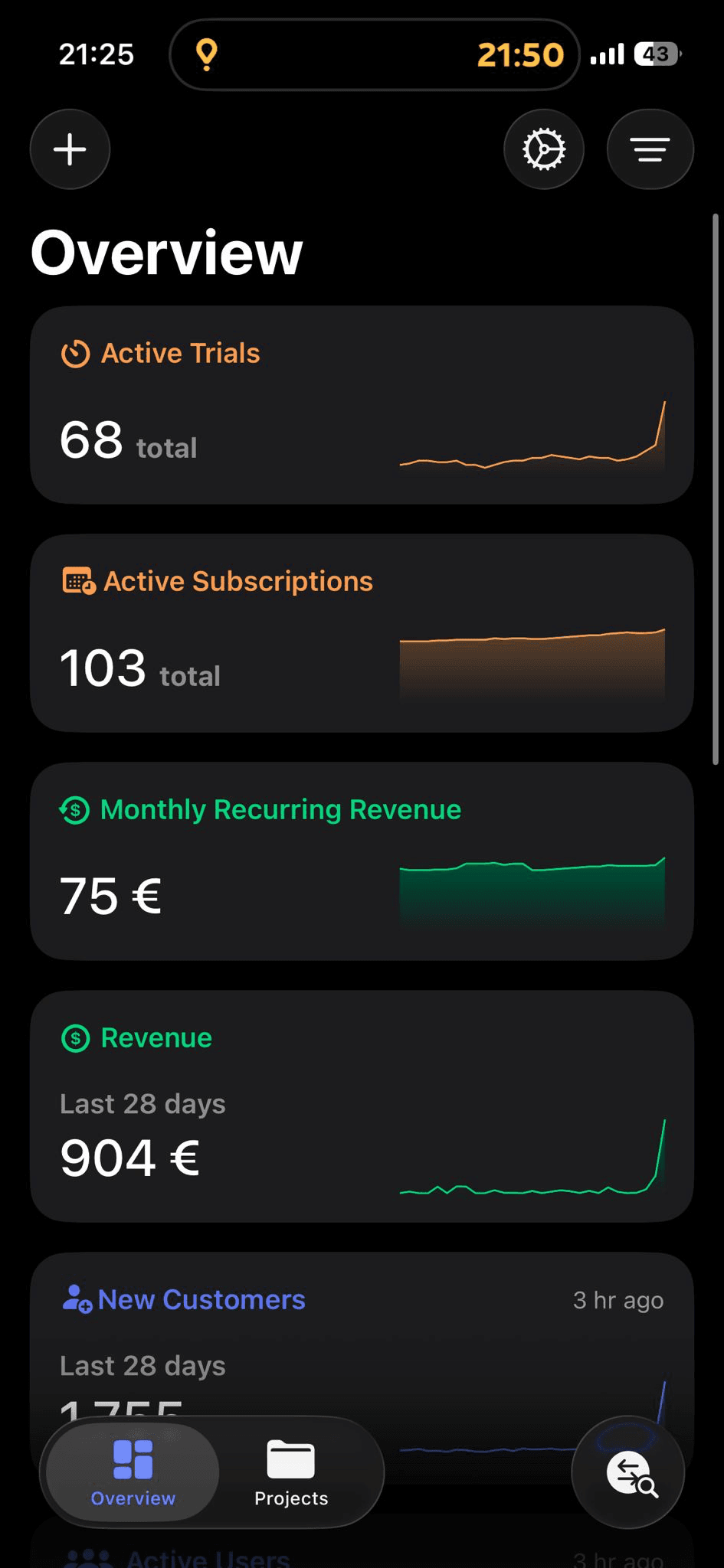Image resolution: width=724 pixels, height=1568 pixels.
Task: Tap the Active Subscriptions orange trend chart
Action: [x=534, y=666]
